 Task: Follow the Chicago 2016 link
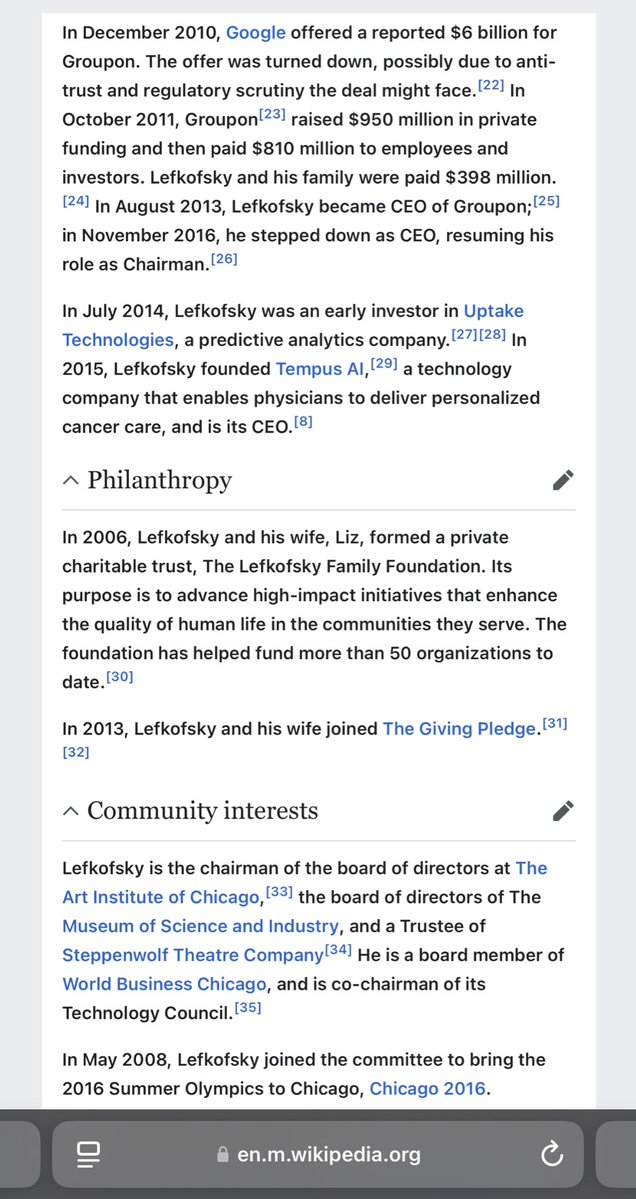click(x=428, y=1089)
